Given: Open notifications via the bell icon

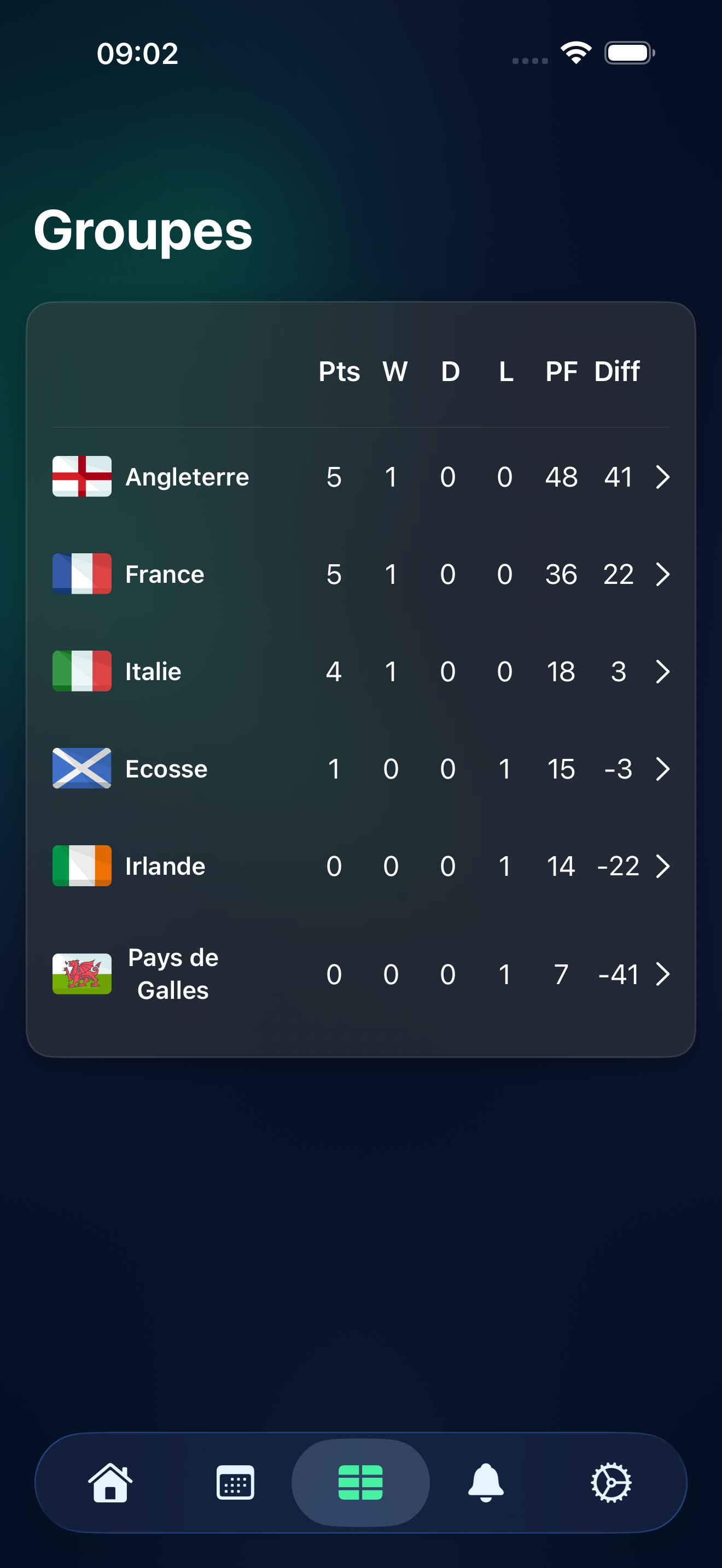Looking at the screenshot, I should [x=485, y=1483].
